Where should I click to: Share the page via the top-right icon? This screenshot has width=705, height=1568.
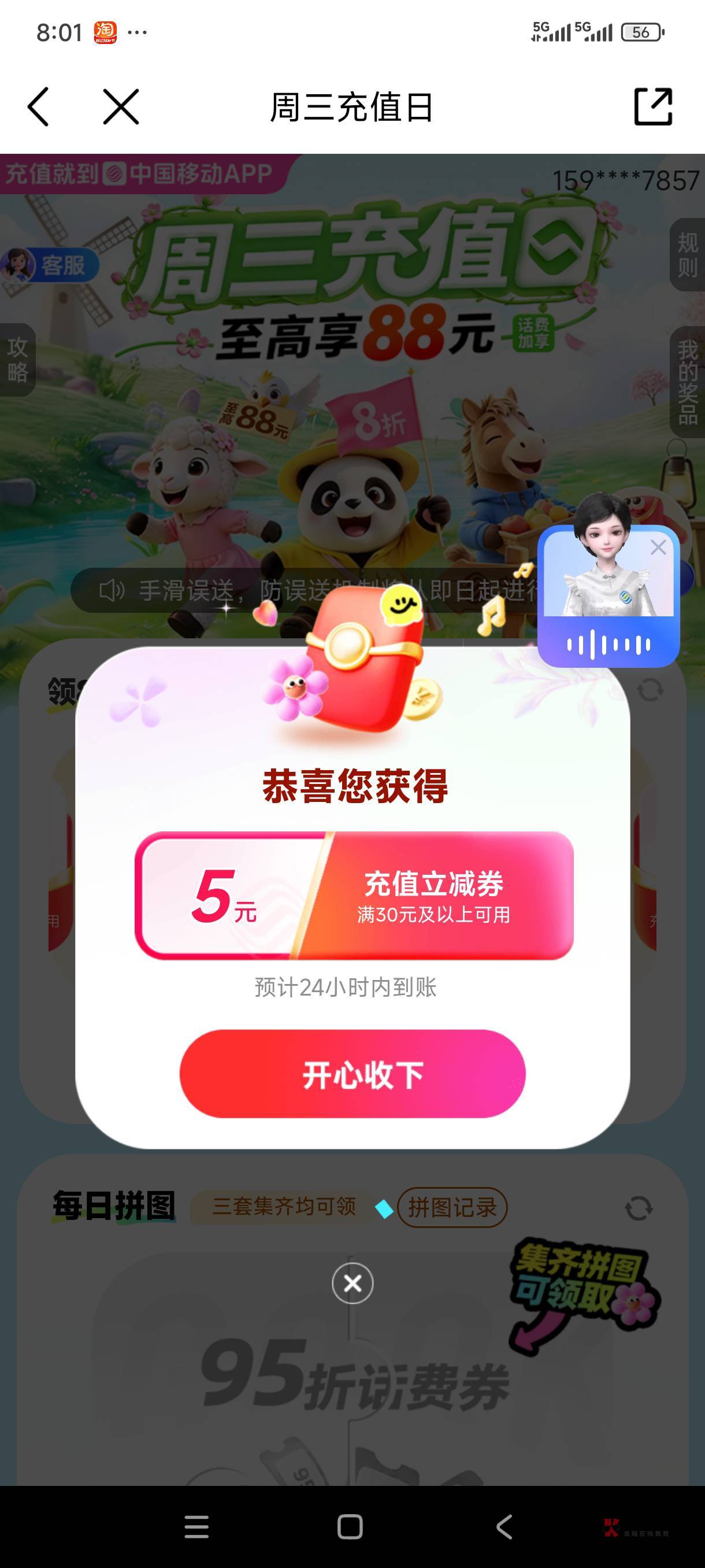pyautogui.click(x=654, y=106)
